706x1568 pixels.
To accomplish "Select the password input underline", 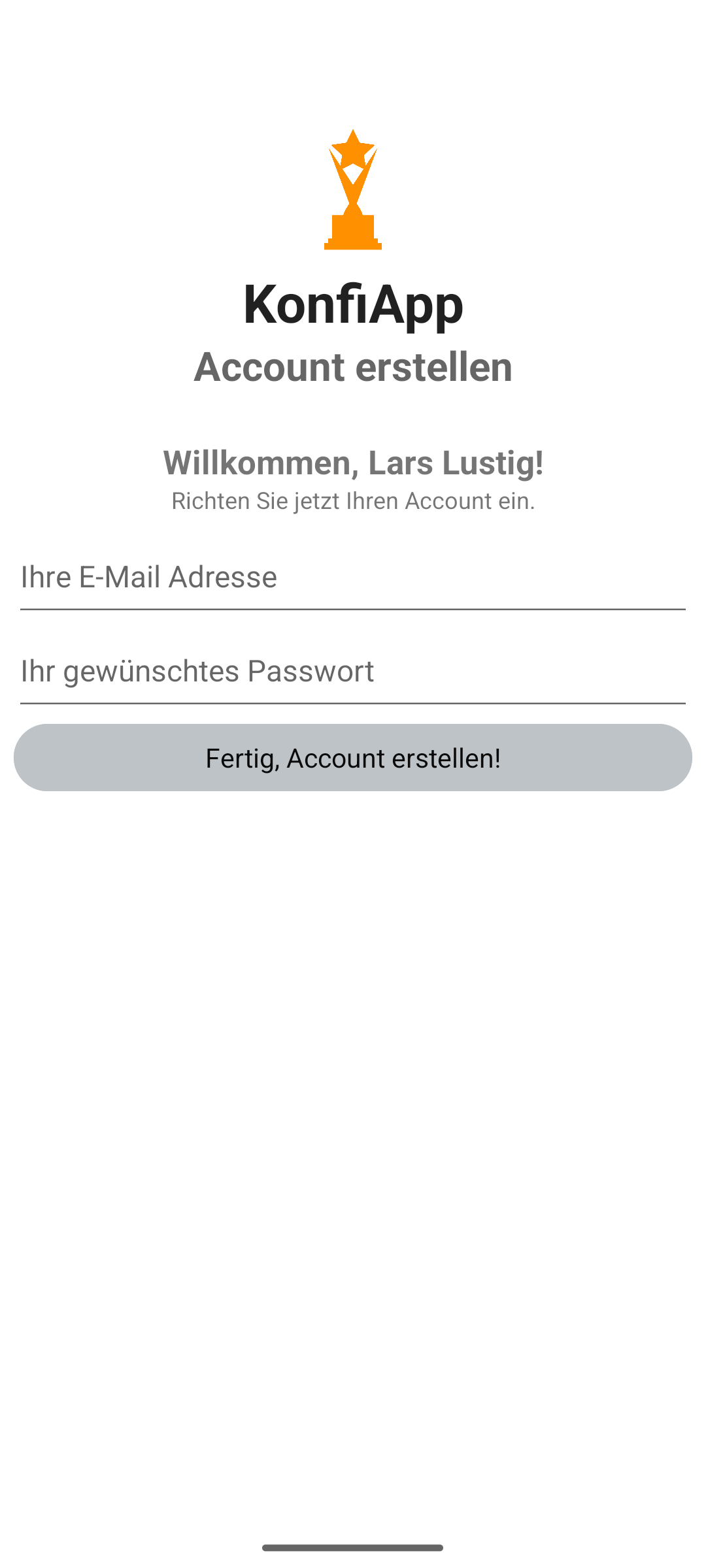I will (353, 704).
